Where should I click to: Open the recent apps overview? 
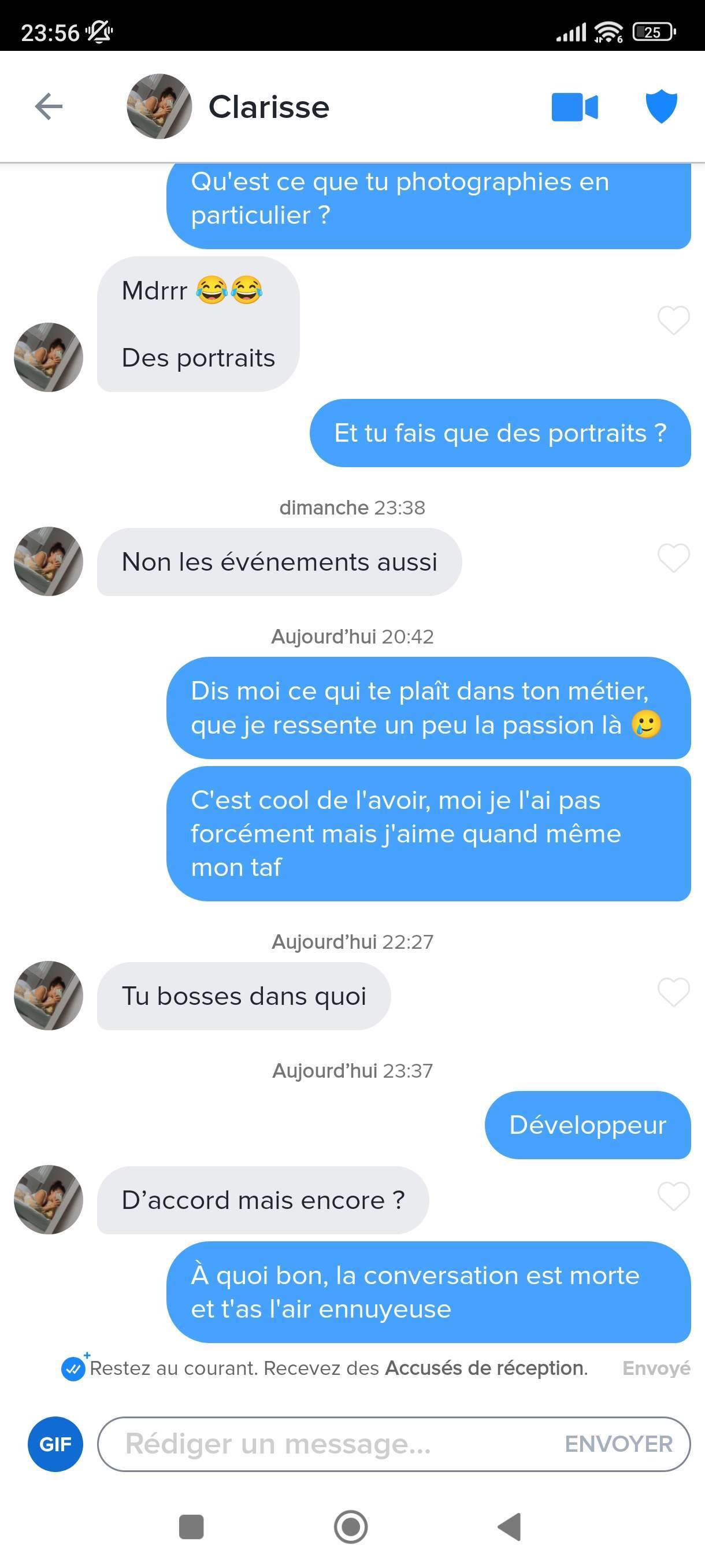pyautogui.click(x=192, y=1526)
